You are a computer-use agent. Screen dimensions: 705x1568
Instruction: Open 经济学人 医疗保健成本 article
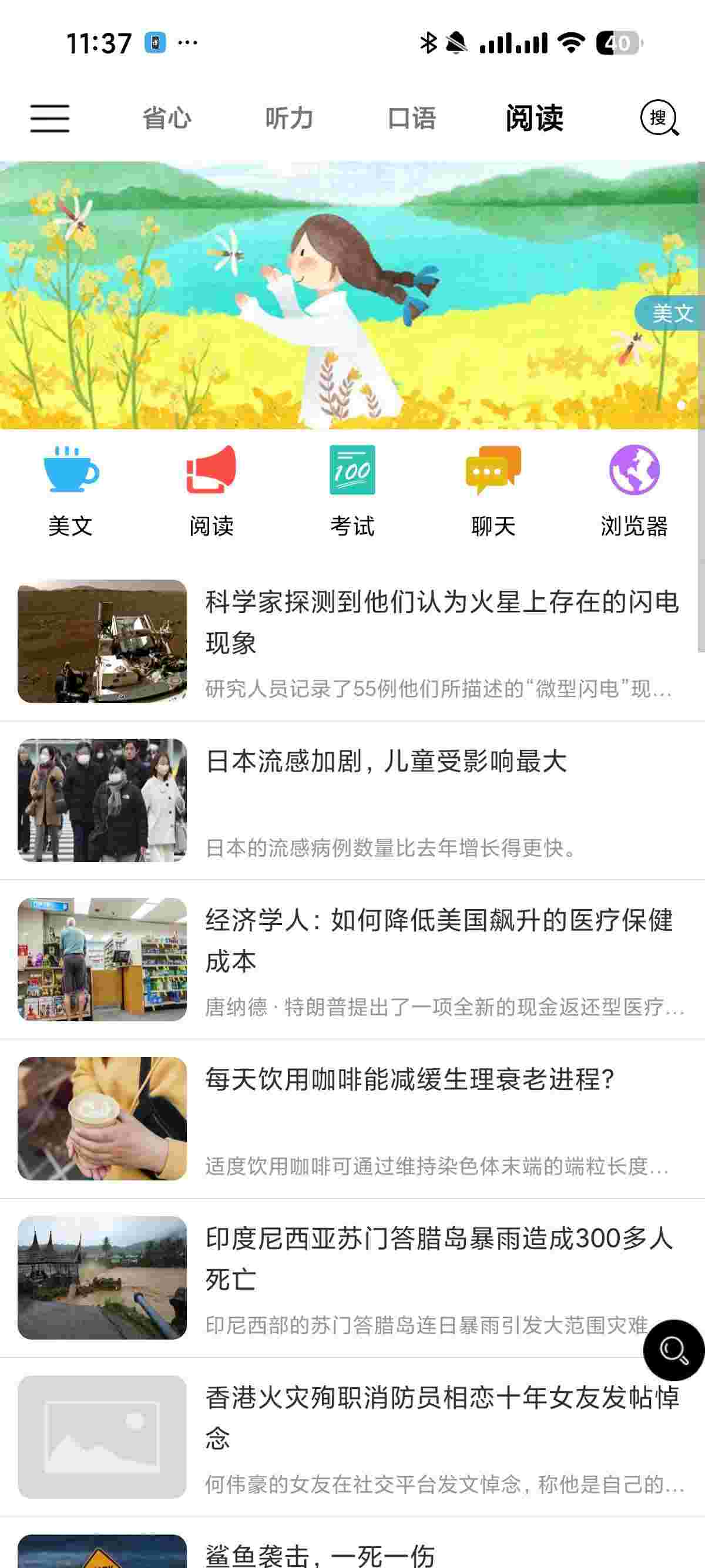[x=438, y=940]
